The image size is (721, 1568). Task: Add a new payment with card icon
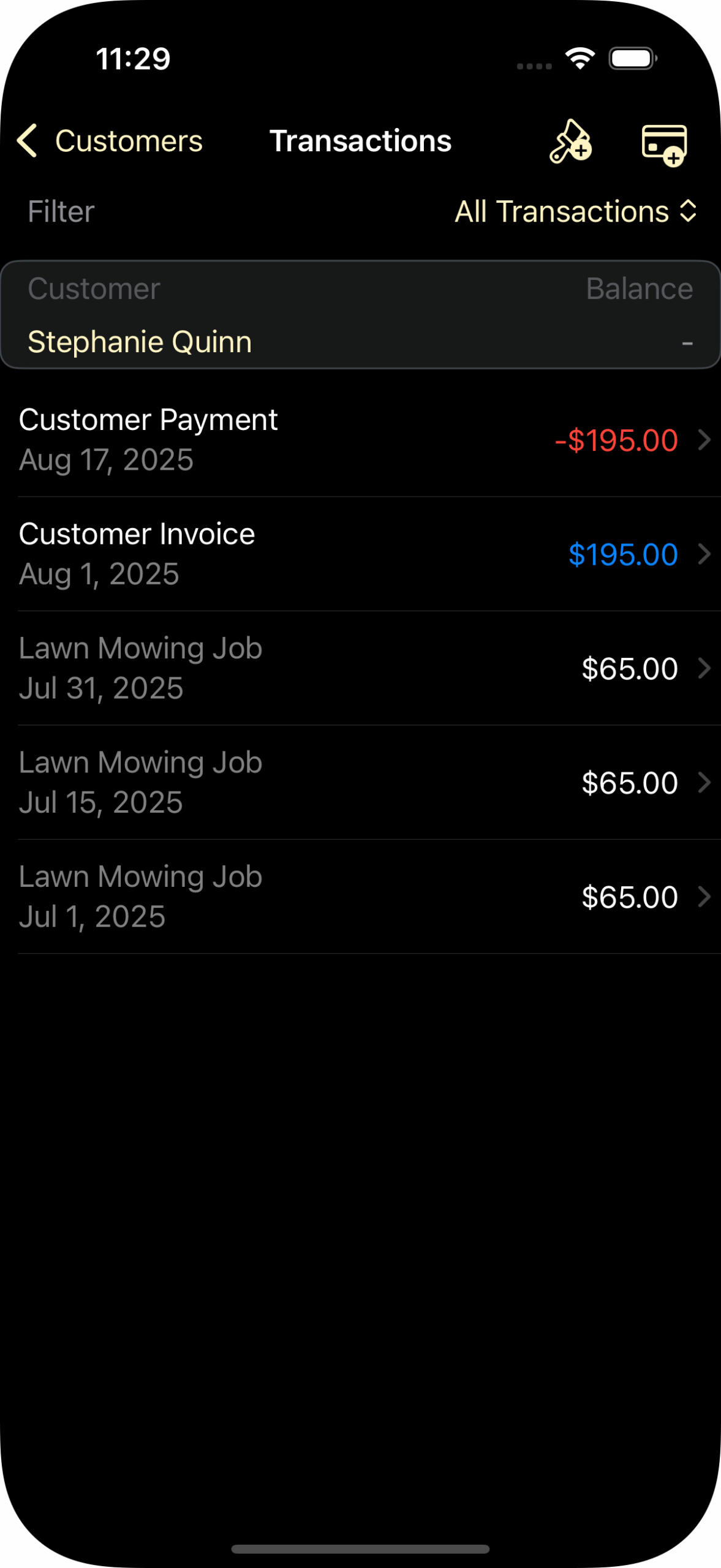[x=664, y=145]
